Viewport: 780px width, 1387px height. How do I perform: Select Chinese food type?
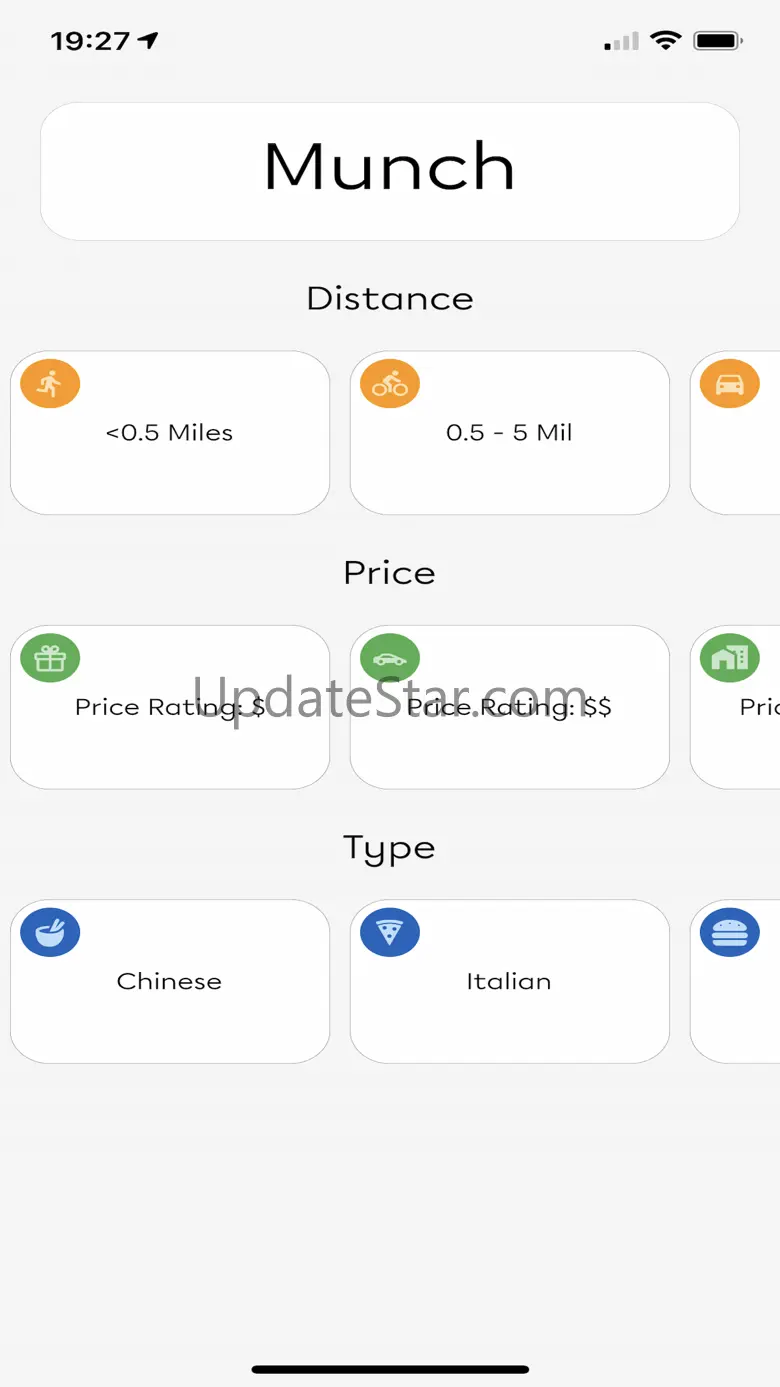coord(170,981)
